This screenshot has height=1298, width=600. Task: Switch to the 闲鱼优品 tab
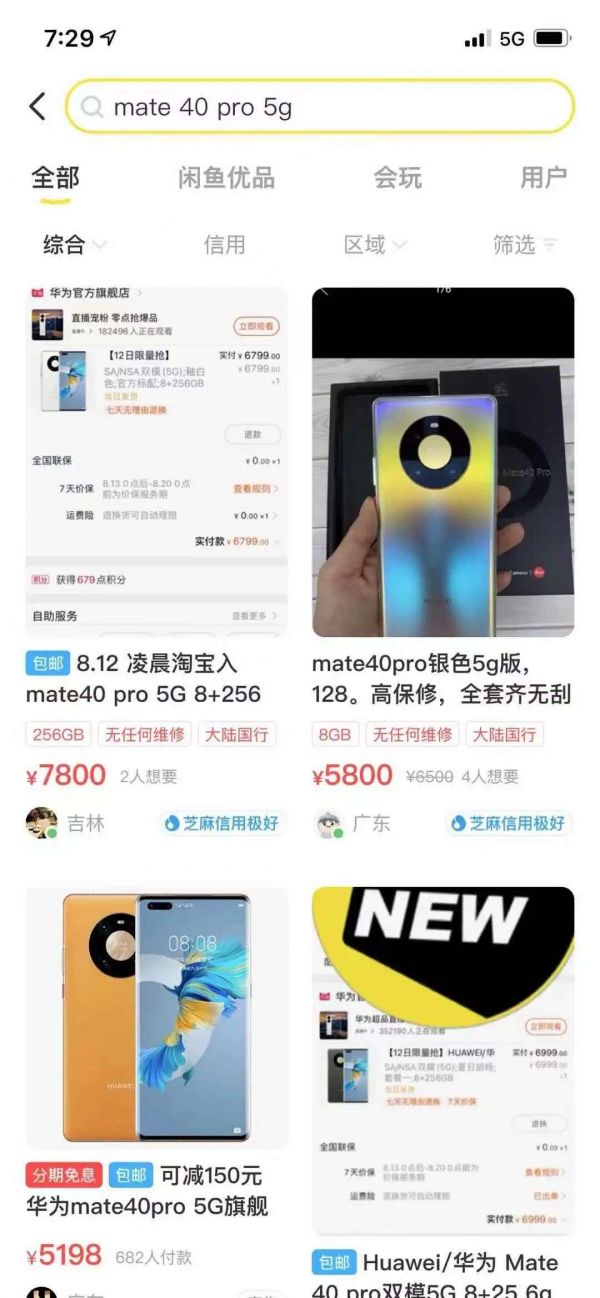tap(226, 178)
